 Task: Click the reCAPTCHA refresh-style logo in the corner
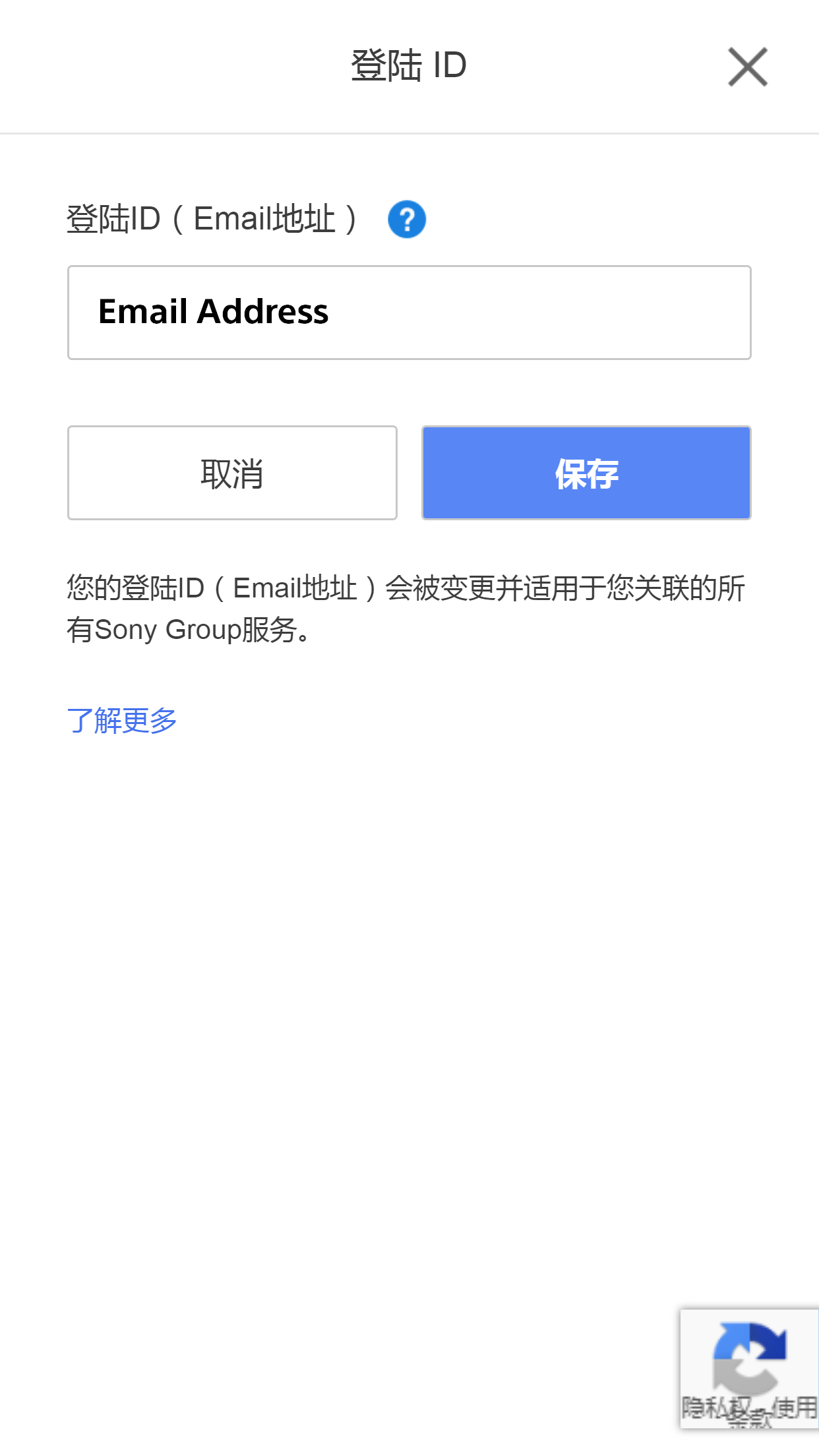click(748, 1355)
